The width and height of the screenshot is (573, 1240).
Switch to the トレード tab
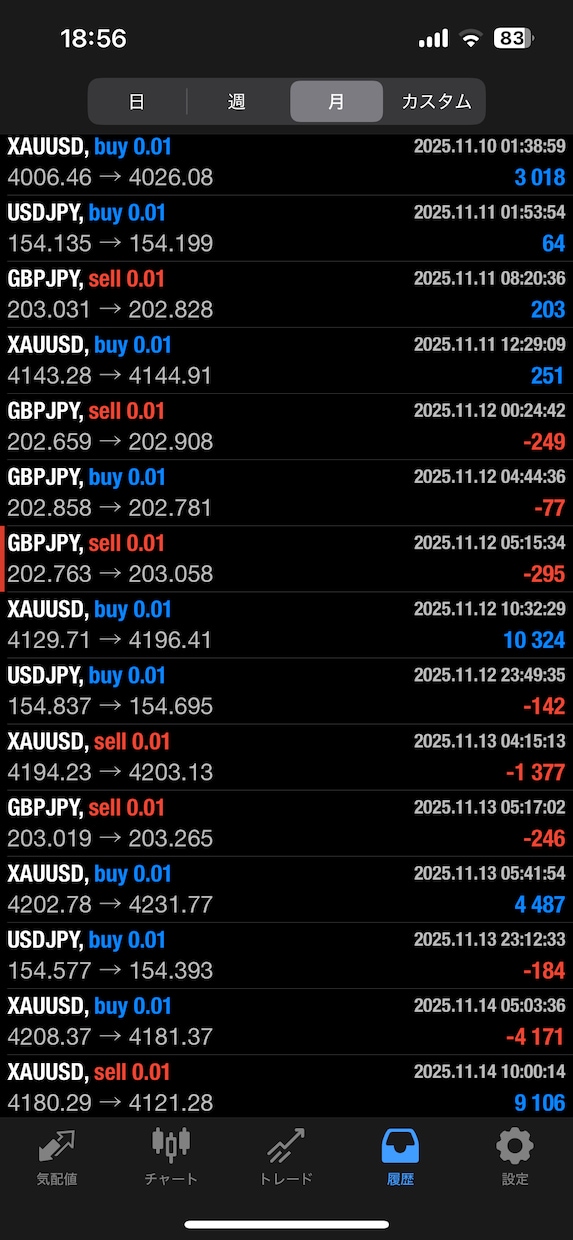coord(286,1157)
